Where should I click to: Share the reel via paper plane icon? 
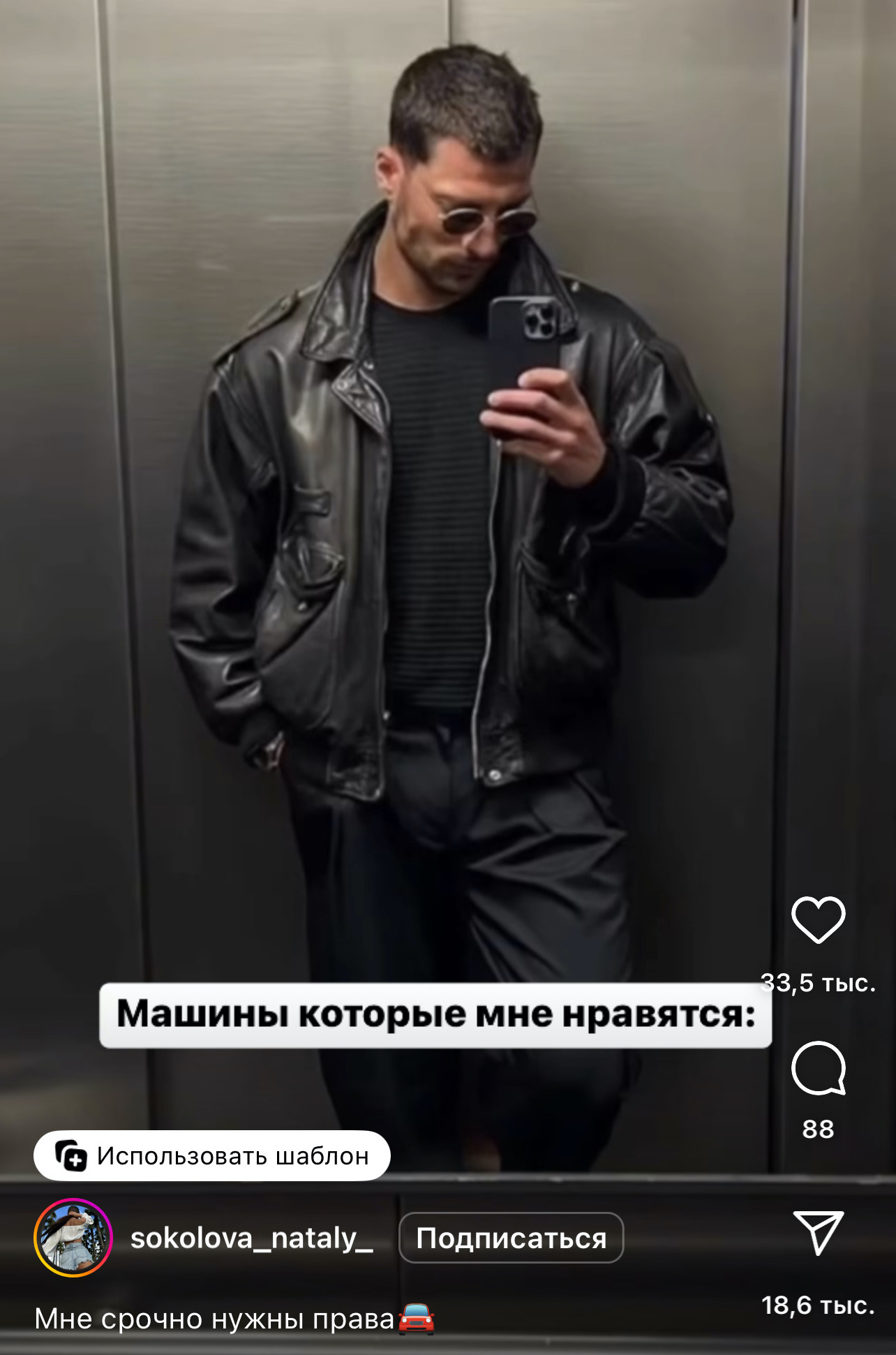point(818,1233)
